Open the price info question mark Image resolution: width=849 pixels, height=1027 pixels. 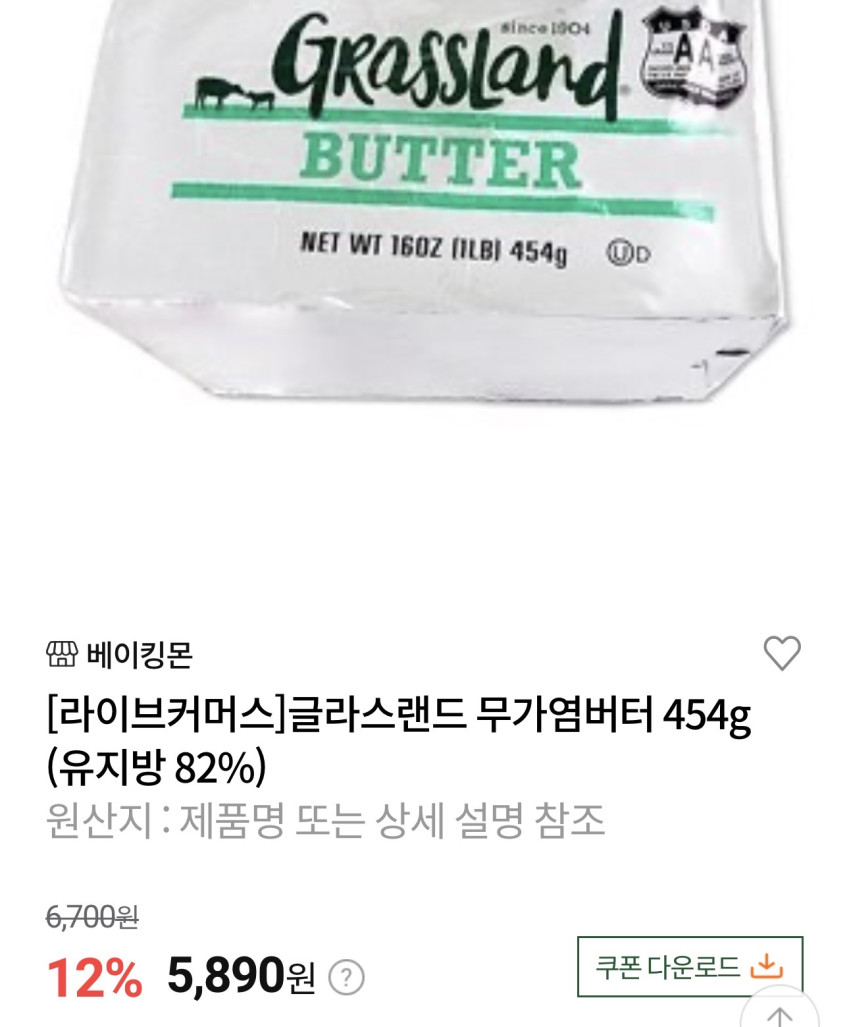point(346,976)
